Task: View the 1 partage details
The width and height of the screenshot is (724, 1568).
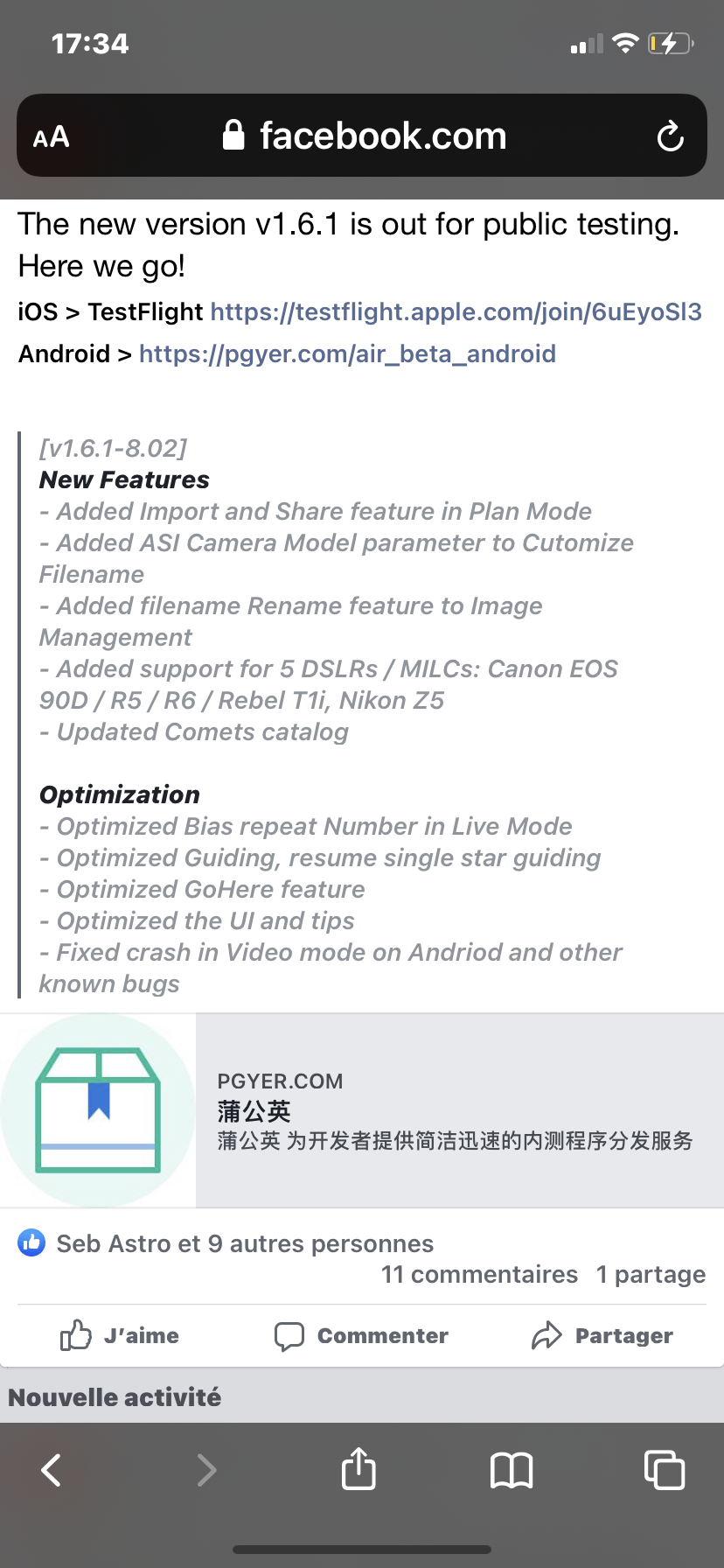Action: click(x=651, y=1275)
